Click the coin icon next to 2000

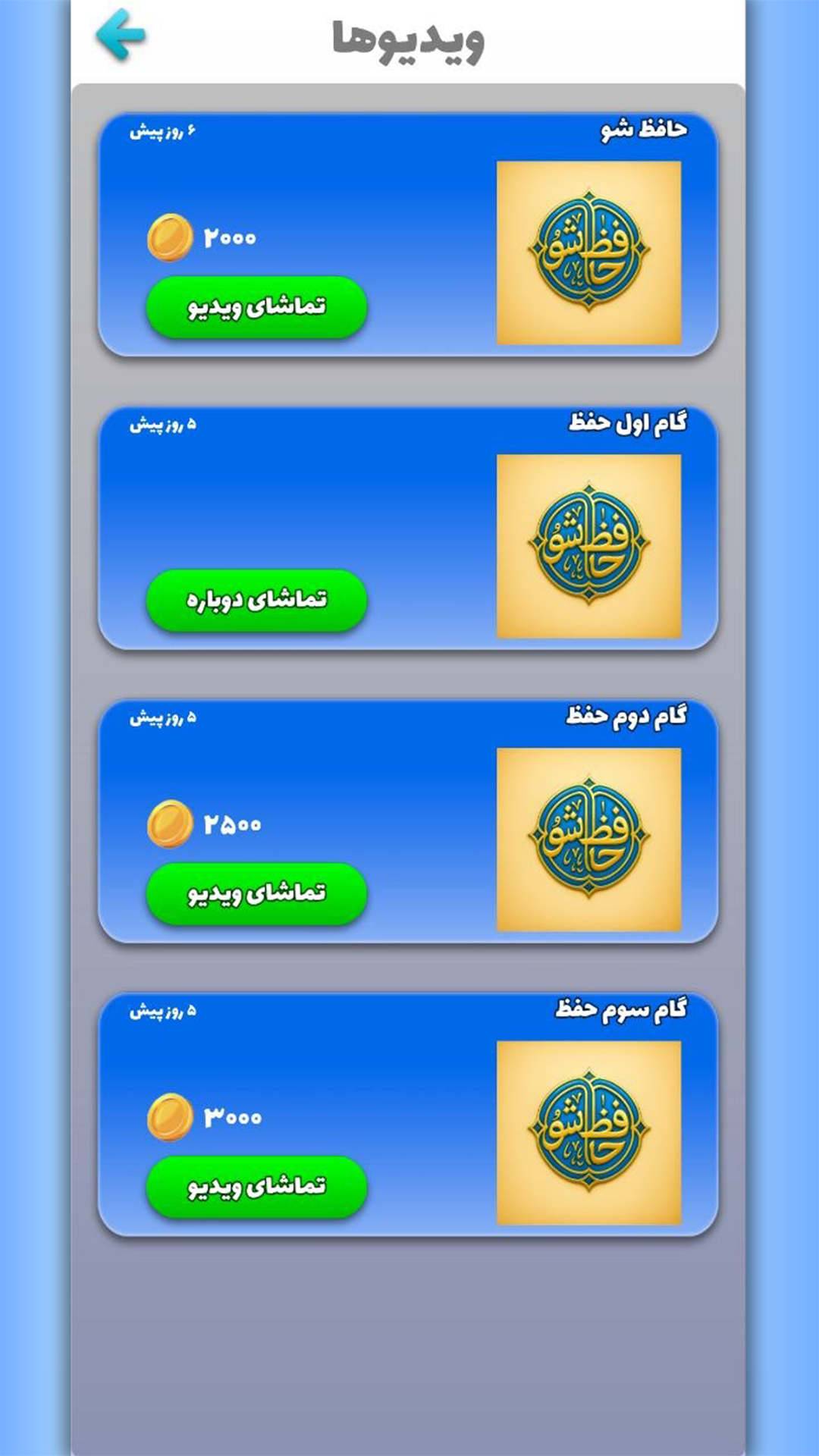[171, 236]
